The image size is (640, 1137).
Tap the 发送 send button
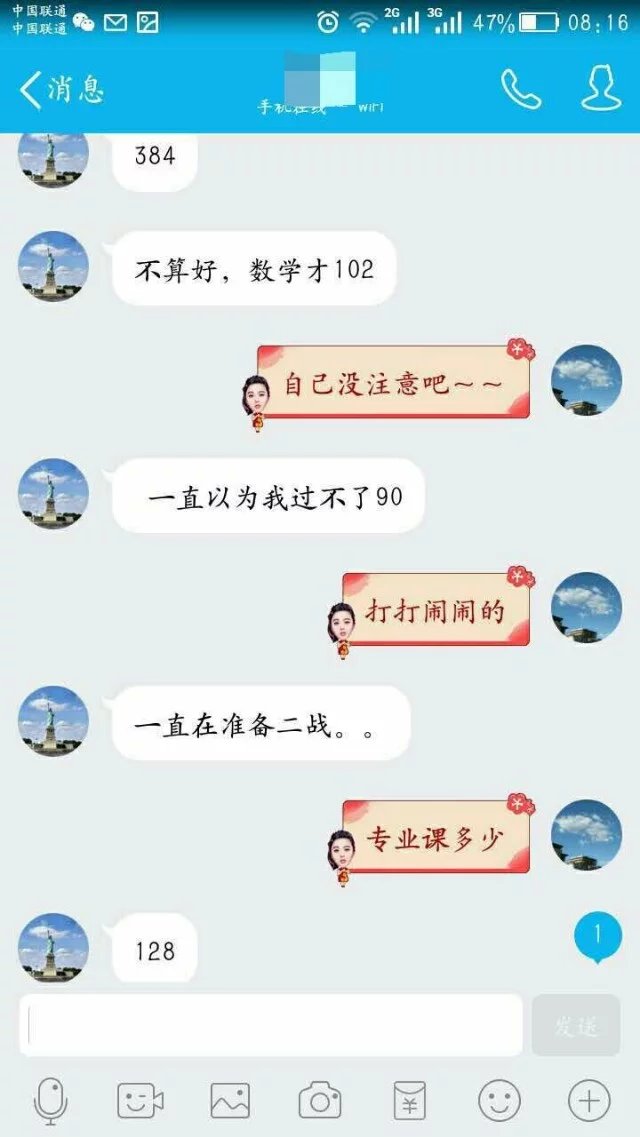click(x=576, y=1025)
